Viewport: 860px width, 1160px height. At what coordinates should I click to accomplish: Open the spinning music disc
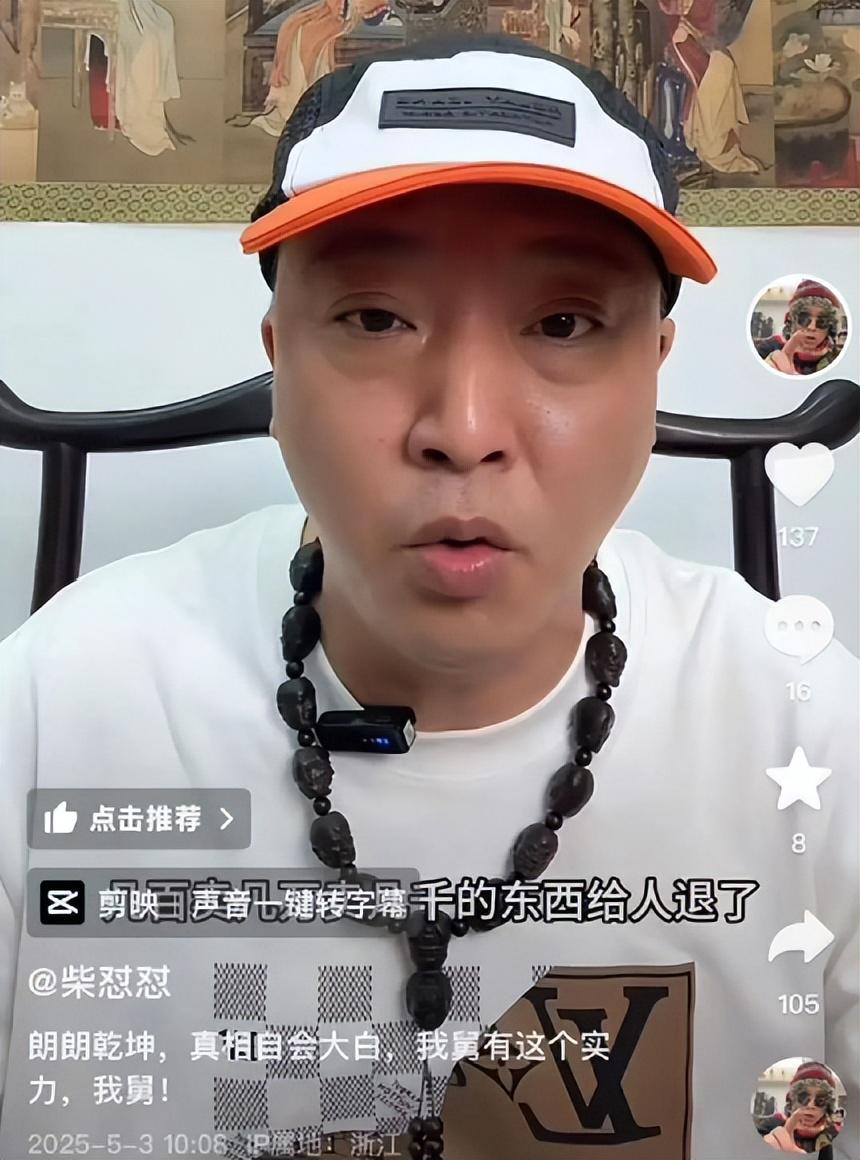pos(799,1105)
